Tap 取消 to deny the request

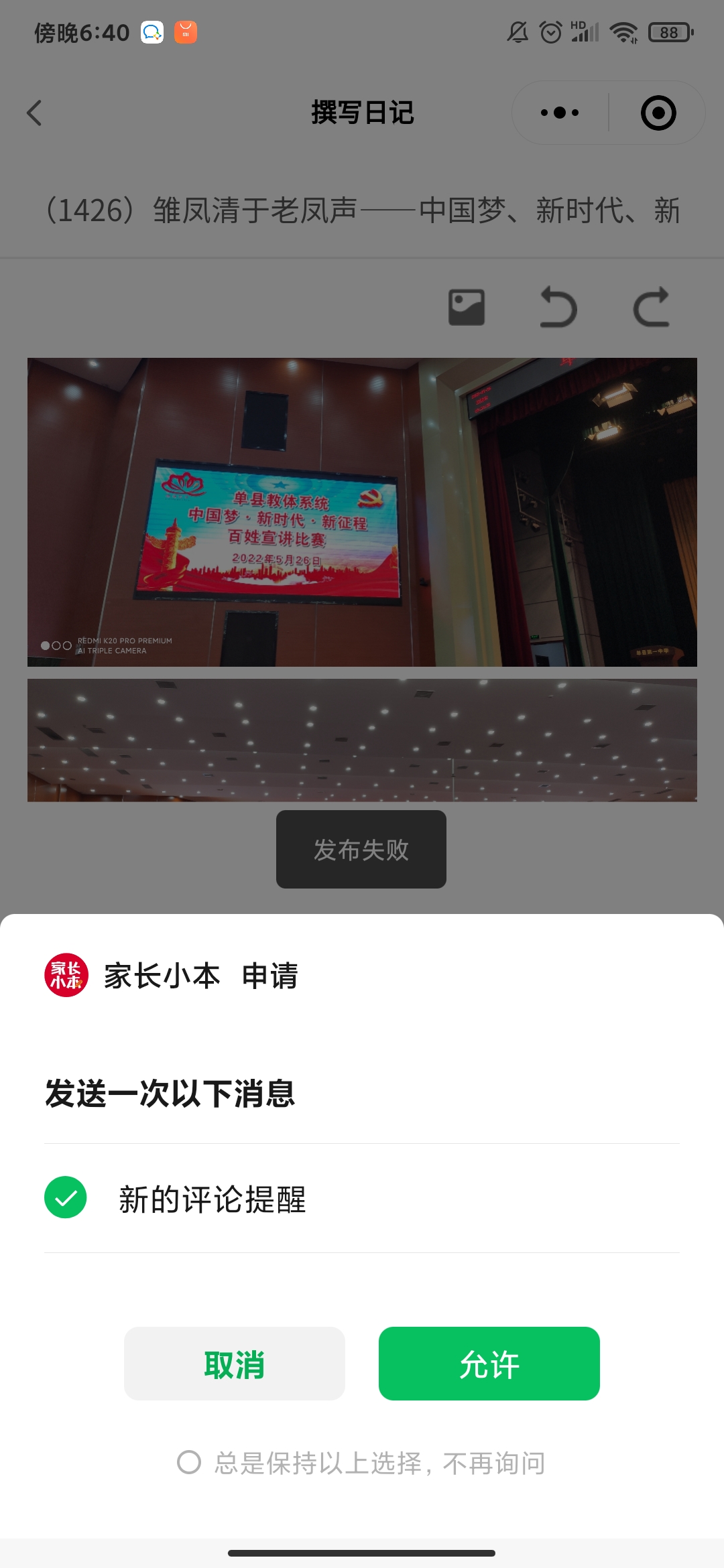click(x=234, y=1364)
